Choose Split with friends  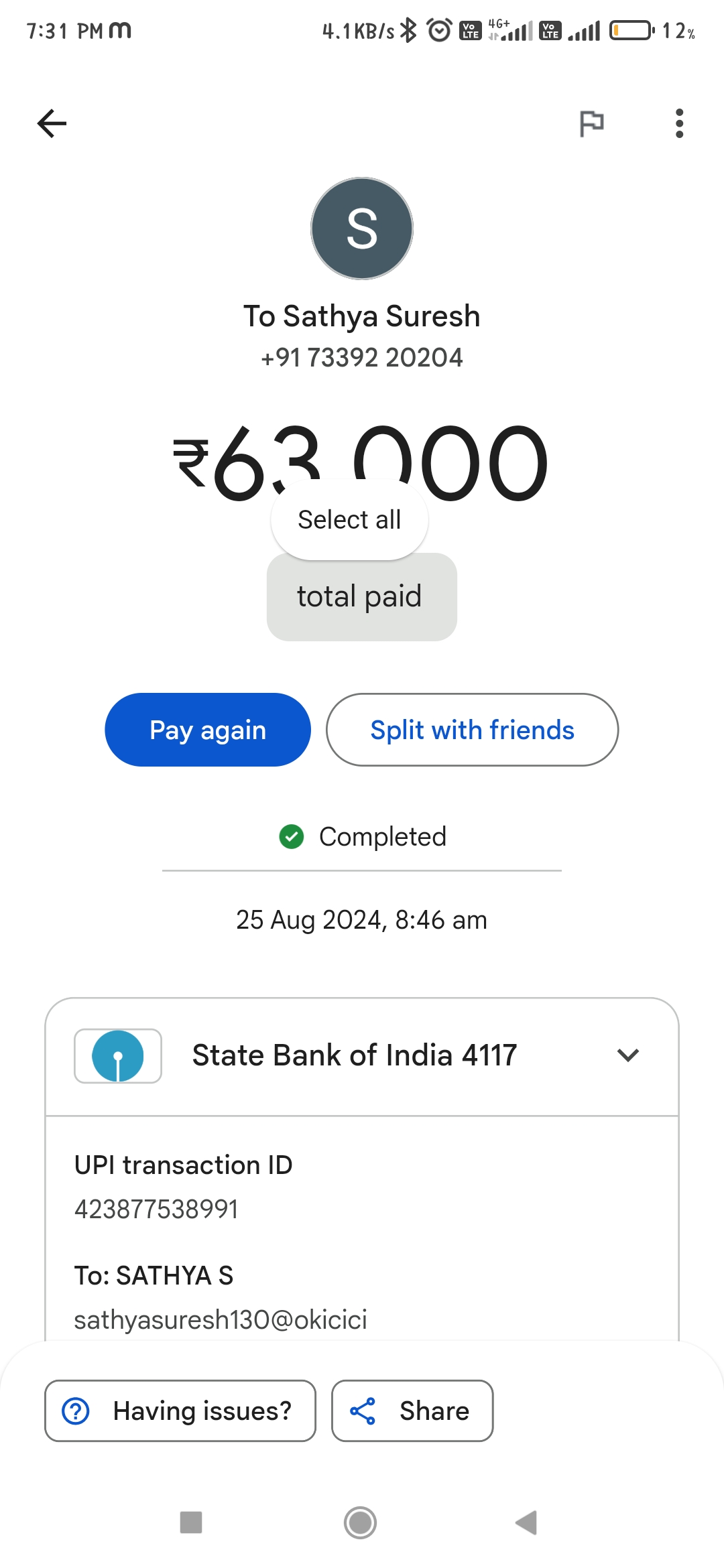pyautogui.click(x=472, y=730)
